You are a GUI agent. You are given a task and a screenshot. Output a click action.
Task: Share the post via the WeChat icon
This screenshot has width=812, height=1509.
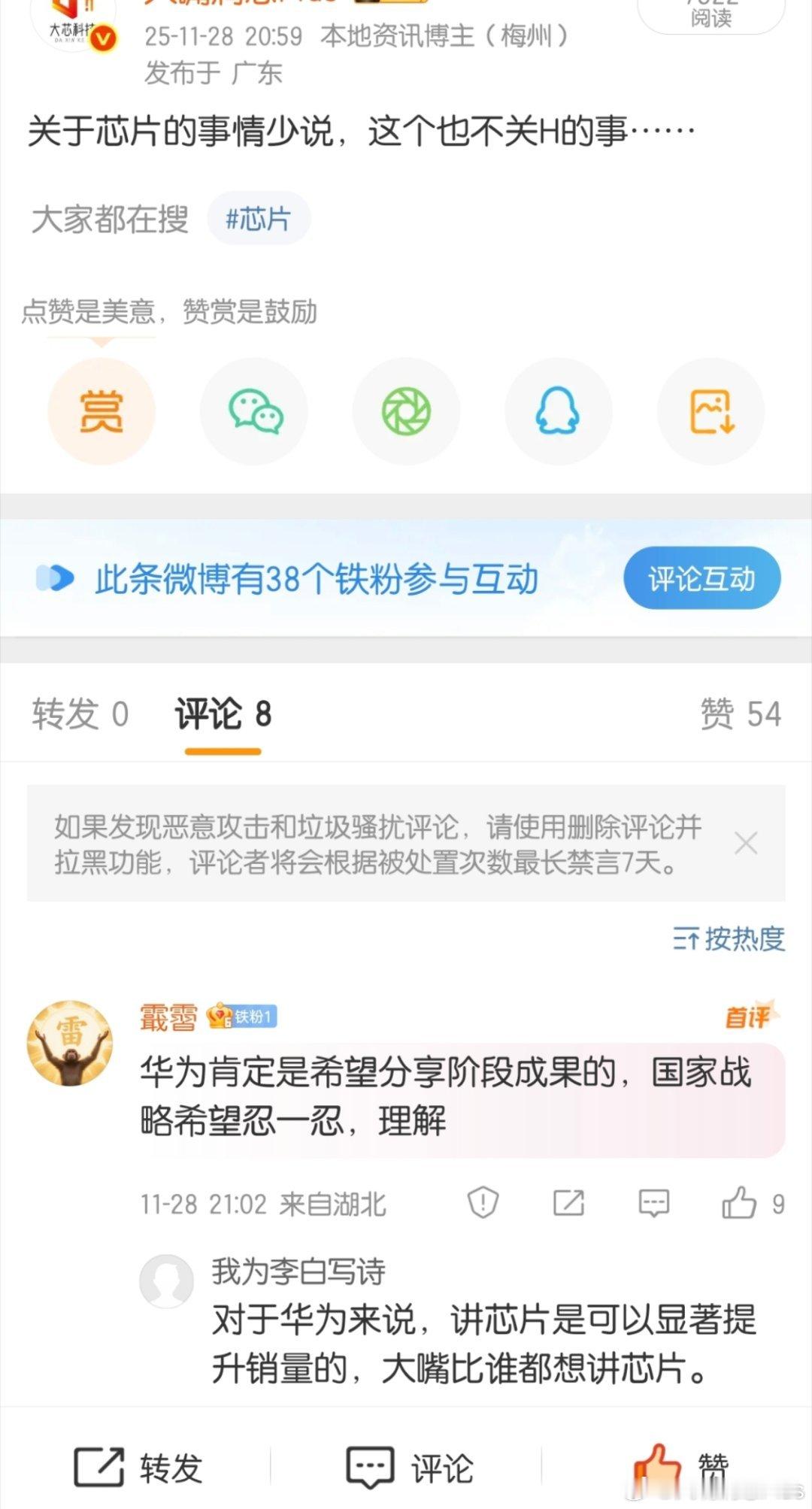click(x=253, y=411)
